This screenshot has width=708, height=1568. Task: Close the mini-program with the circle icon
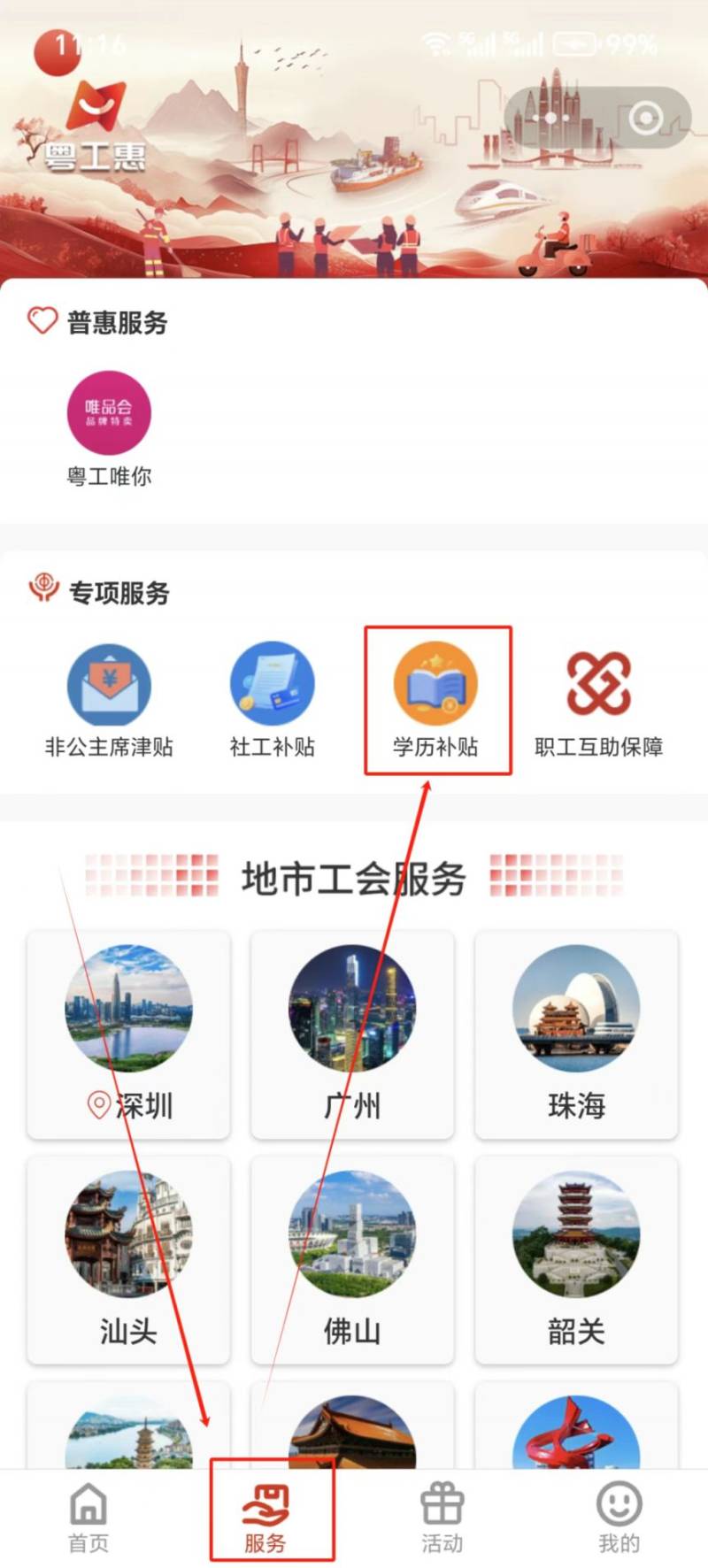(645, 118)
